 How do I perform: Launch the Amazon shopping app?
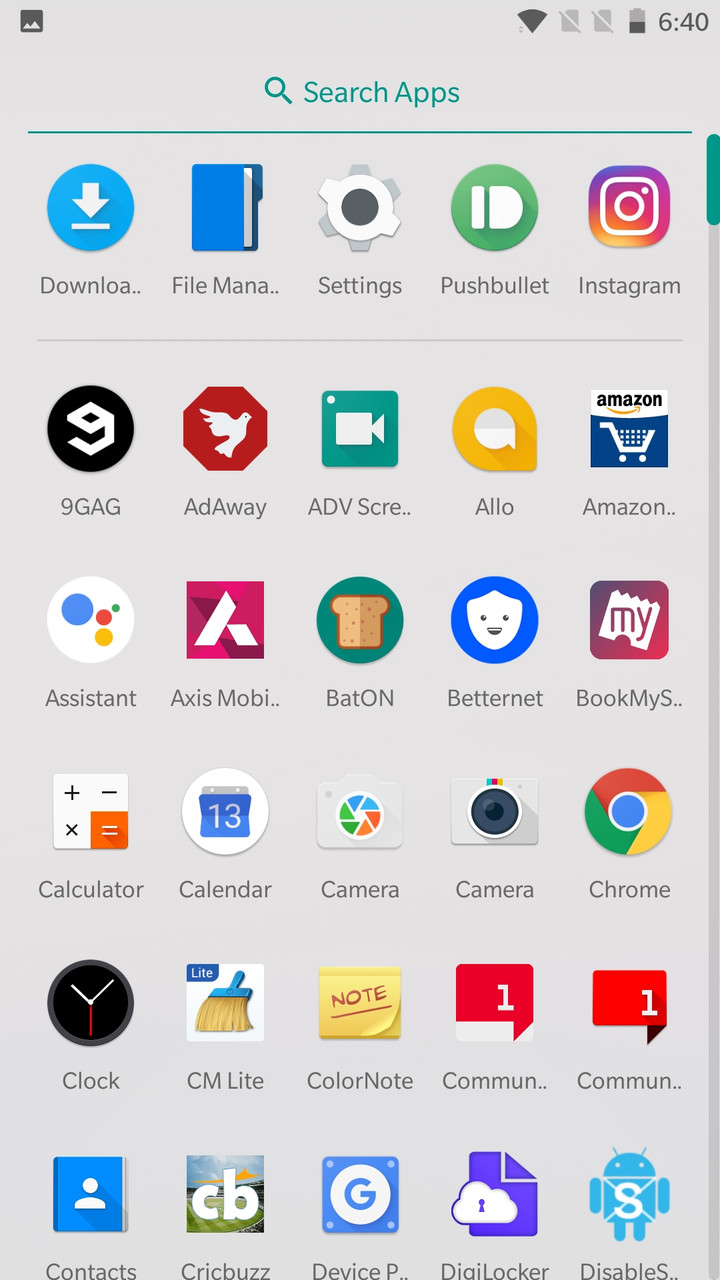(x=629, y=429)
